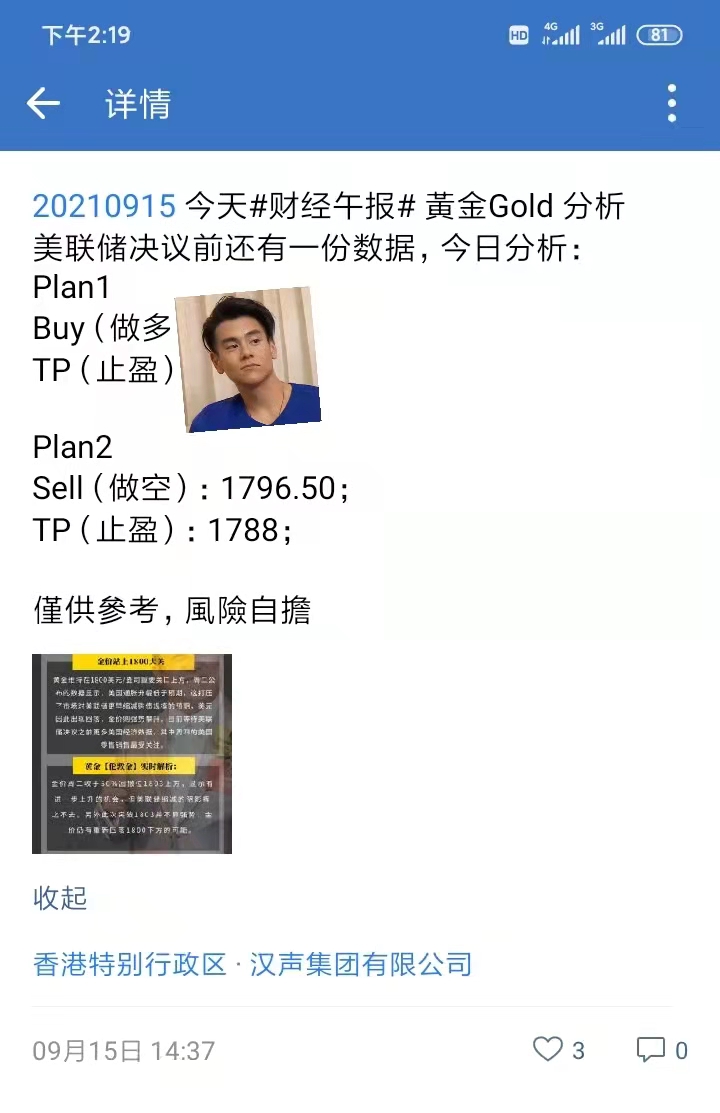Like this post with heart icon
Image resolution: width=720 pixels, height=1113 pixels.
(548, 1049)
